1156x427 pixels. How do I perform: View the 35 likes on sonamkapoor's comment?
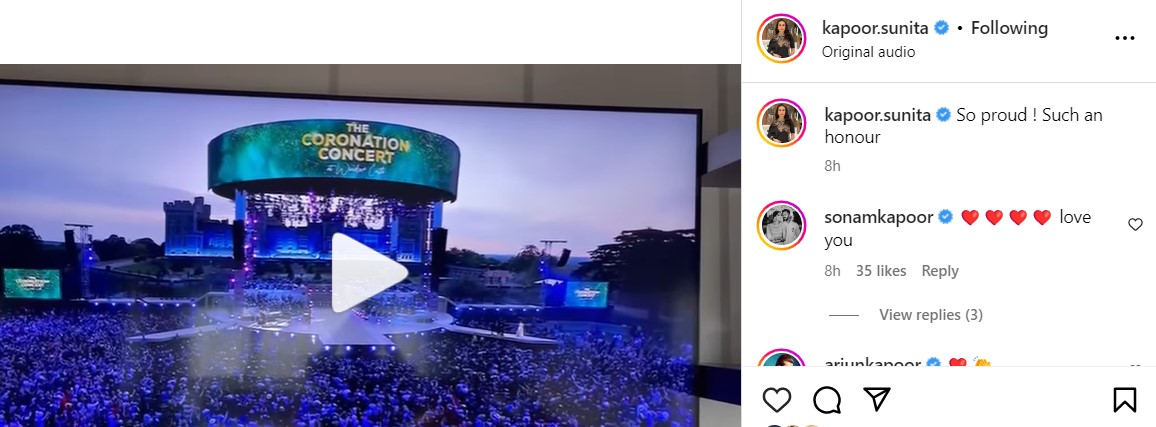(881, 271)
